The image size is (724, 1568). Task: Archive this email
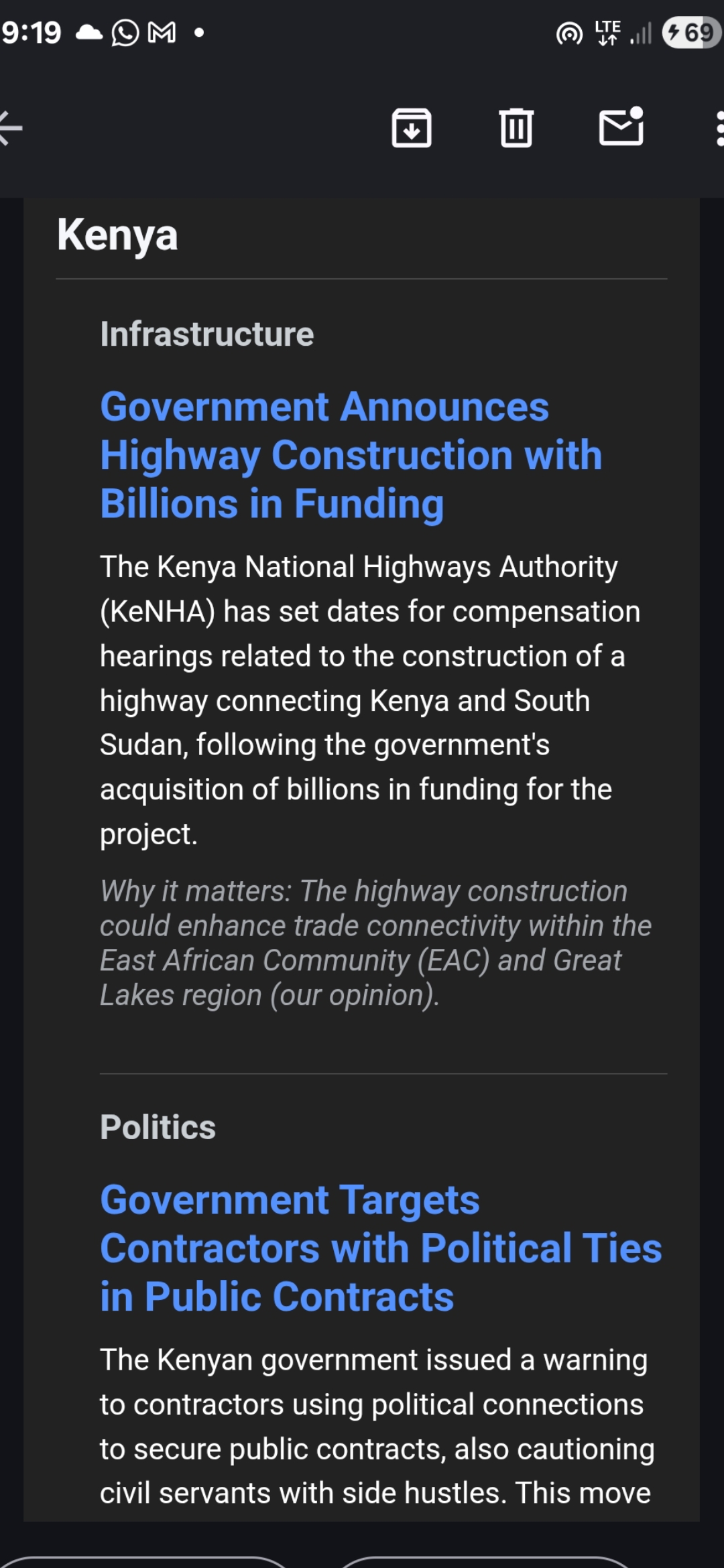click(411, 127)
